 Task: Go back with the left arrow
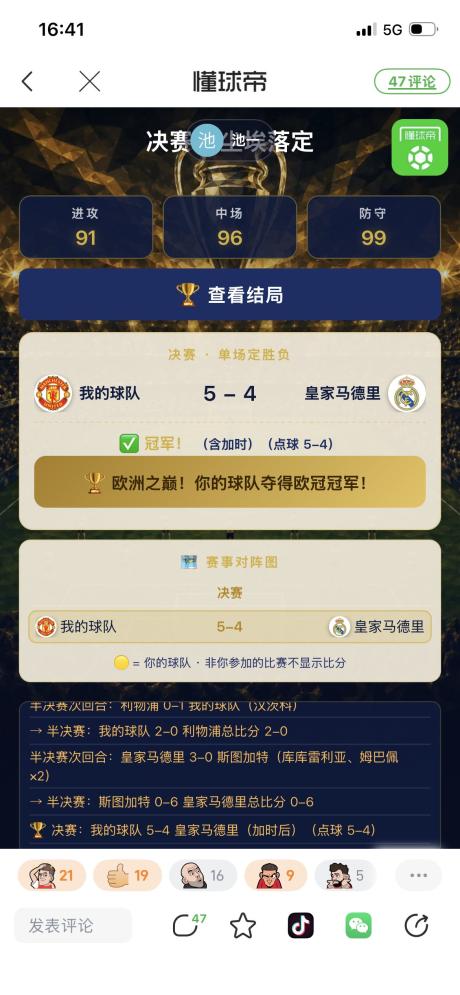pyautogui.click(x=27, y=82)
